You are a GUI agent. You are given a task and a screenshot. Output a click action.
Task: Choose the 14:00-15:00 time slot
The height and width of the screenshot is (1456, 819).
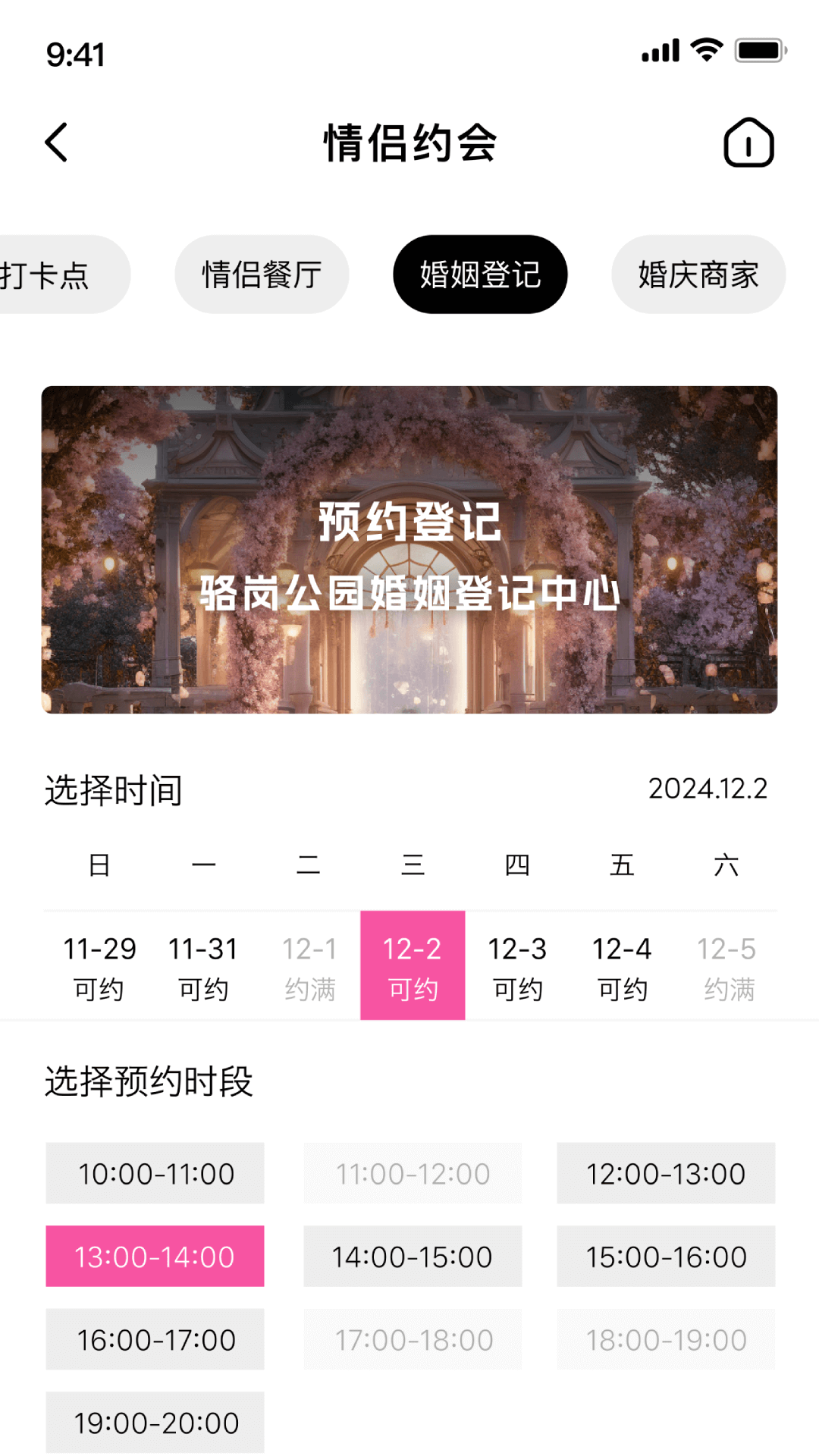[x=413, y=1257]
